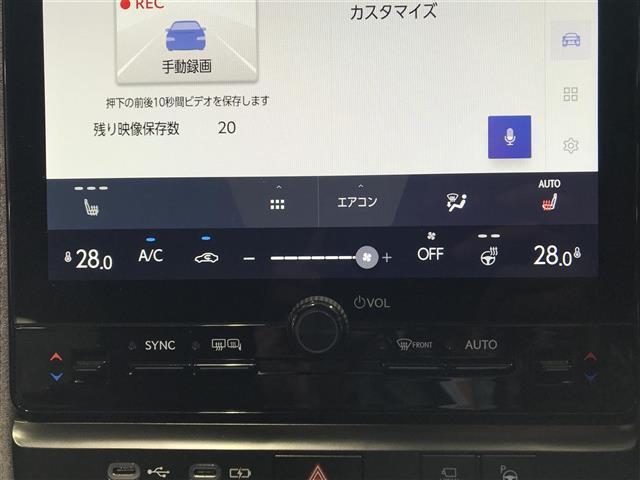Toggle the right seat AUTO heater
The height and width of the screenshot is (480, 640).
coord(550,199)
